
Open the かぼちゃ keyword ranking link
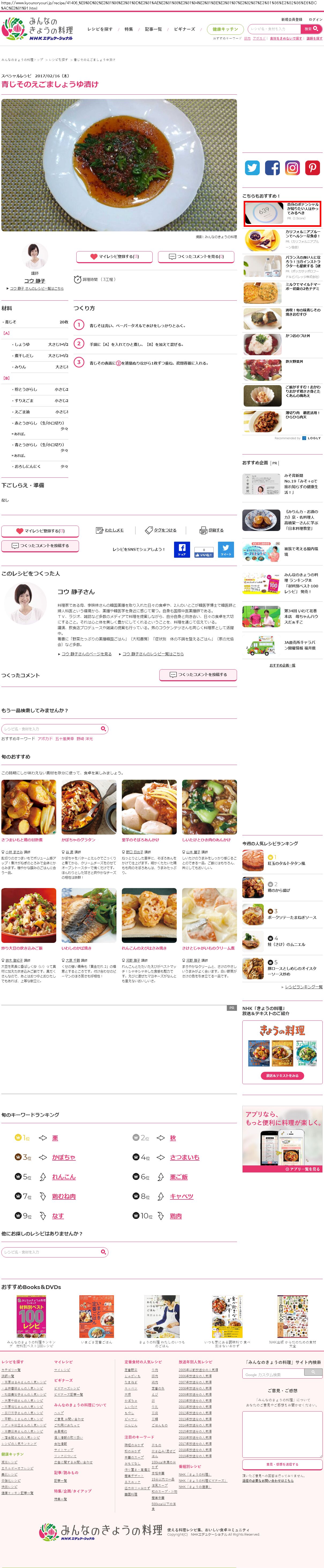pyautogui.click(x=63, y=1157)
